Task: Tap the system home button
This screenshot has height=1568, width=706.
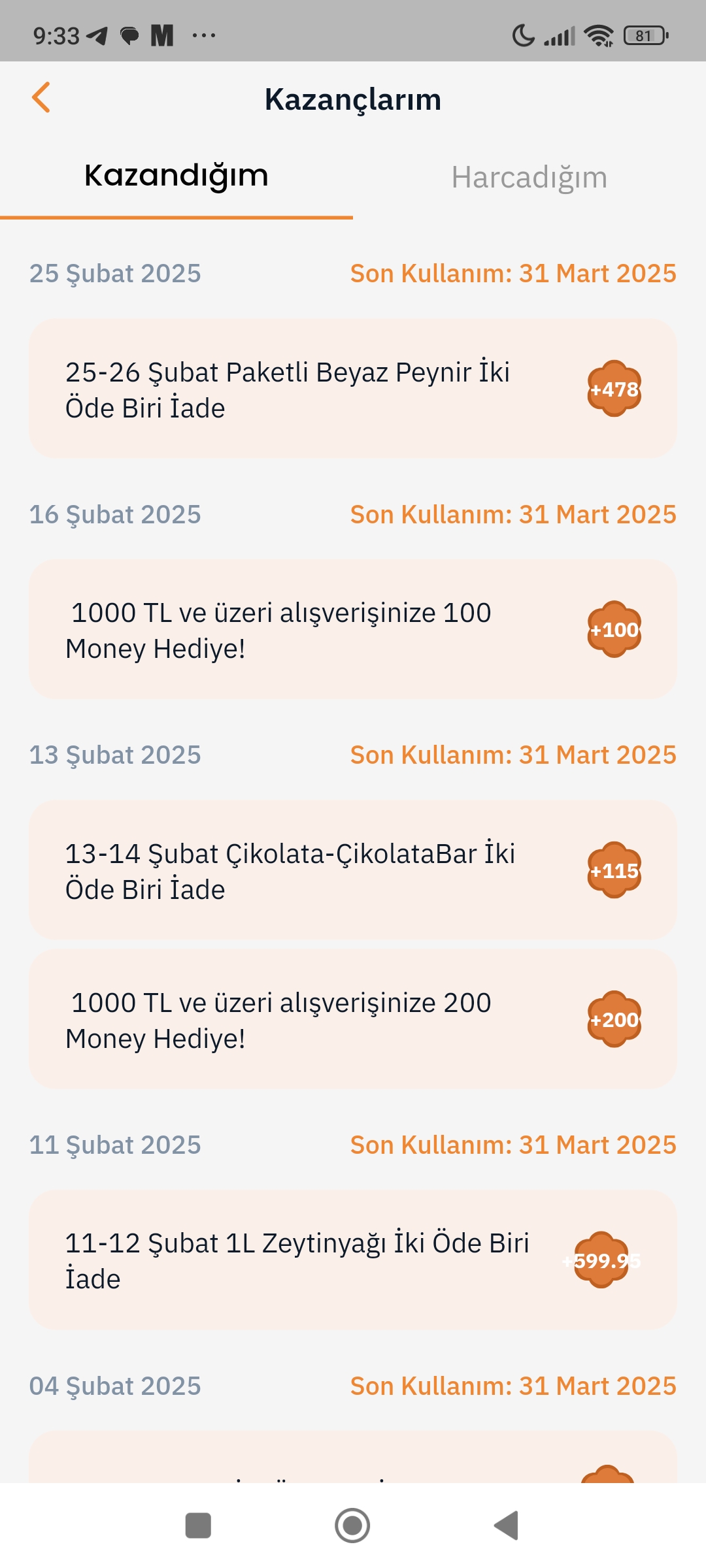Action: [352, 1526]
